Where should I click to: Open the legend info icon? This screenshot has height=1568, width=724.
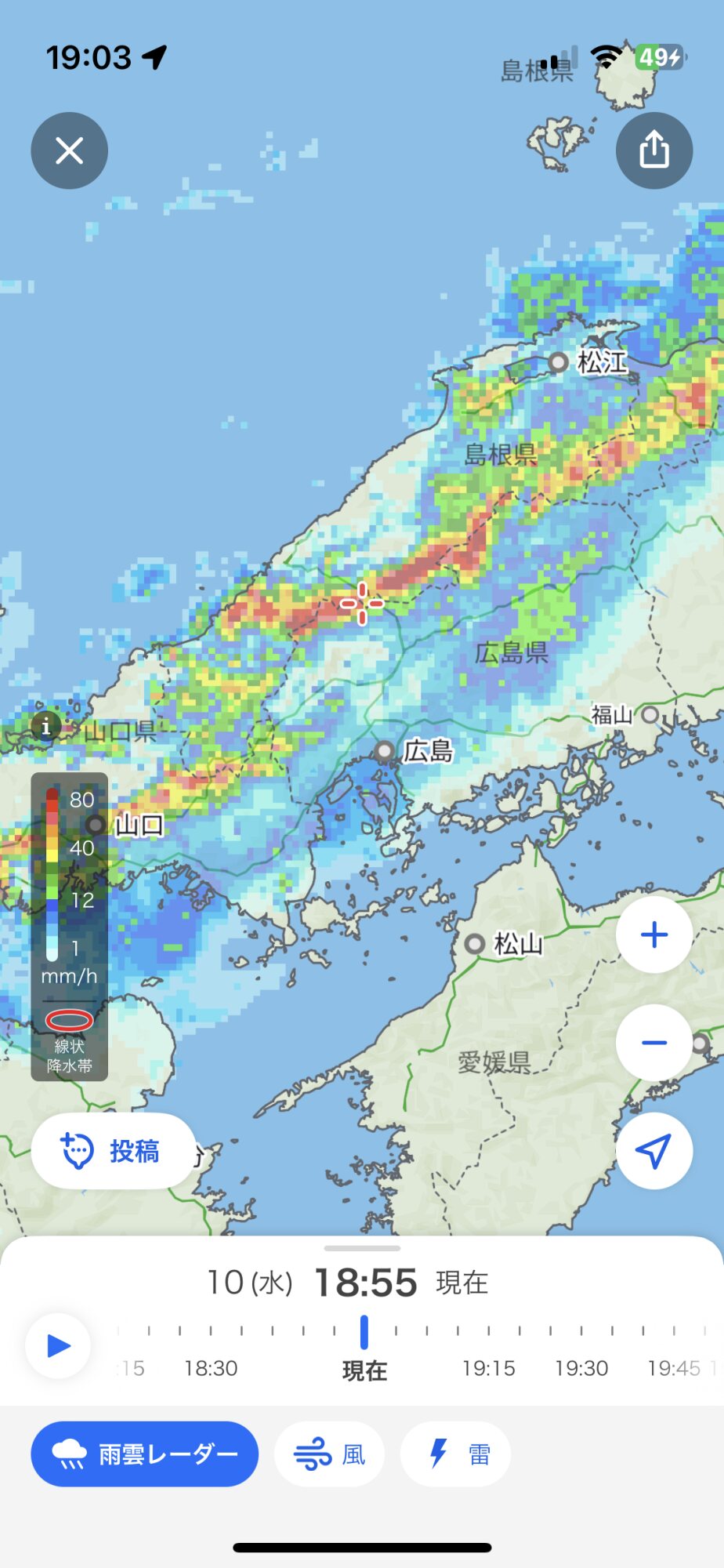[46, 727]
